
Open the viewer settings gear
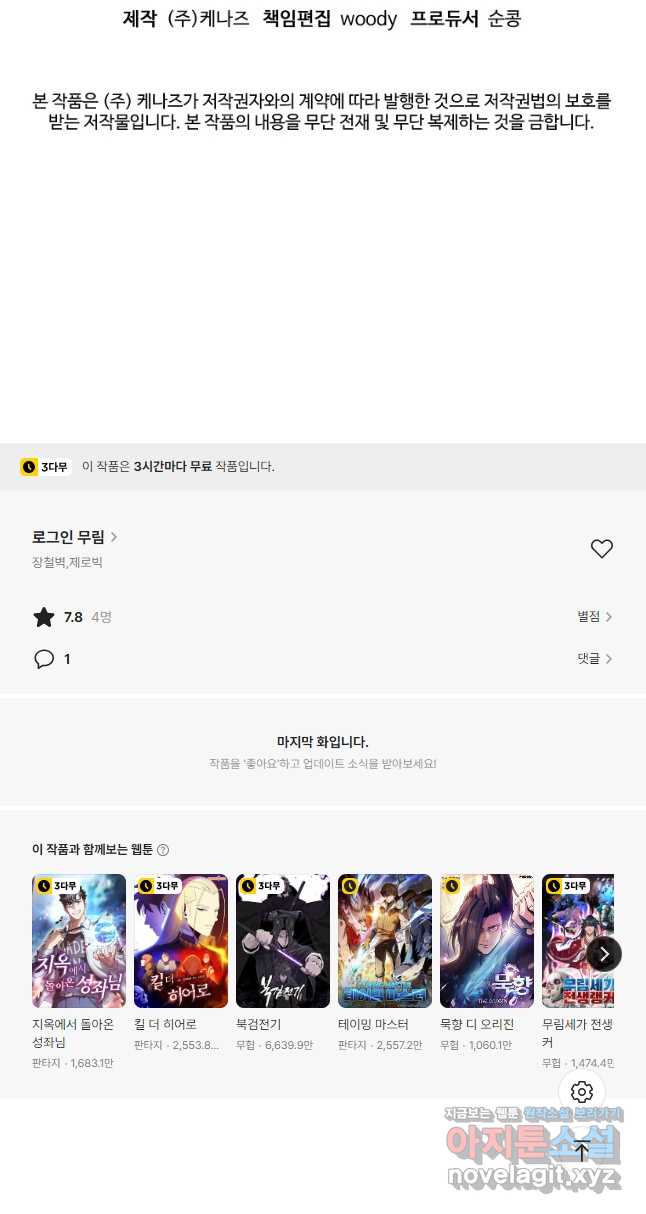point(582,1092)
